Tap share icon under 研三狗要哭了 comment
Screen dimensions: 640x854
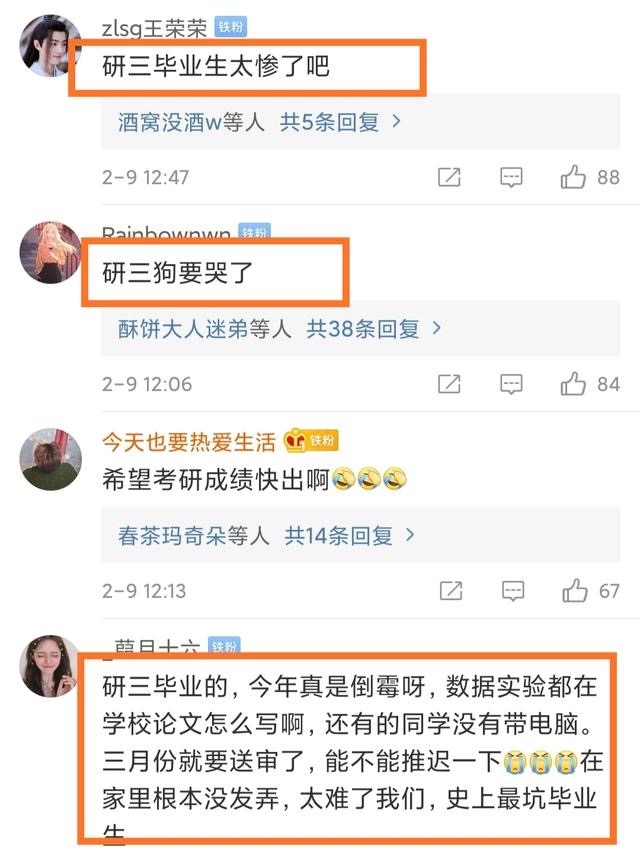click(449, 384)
